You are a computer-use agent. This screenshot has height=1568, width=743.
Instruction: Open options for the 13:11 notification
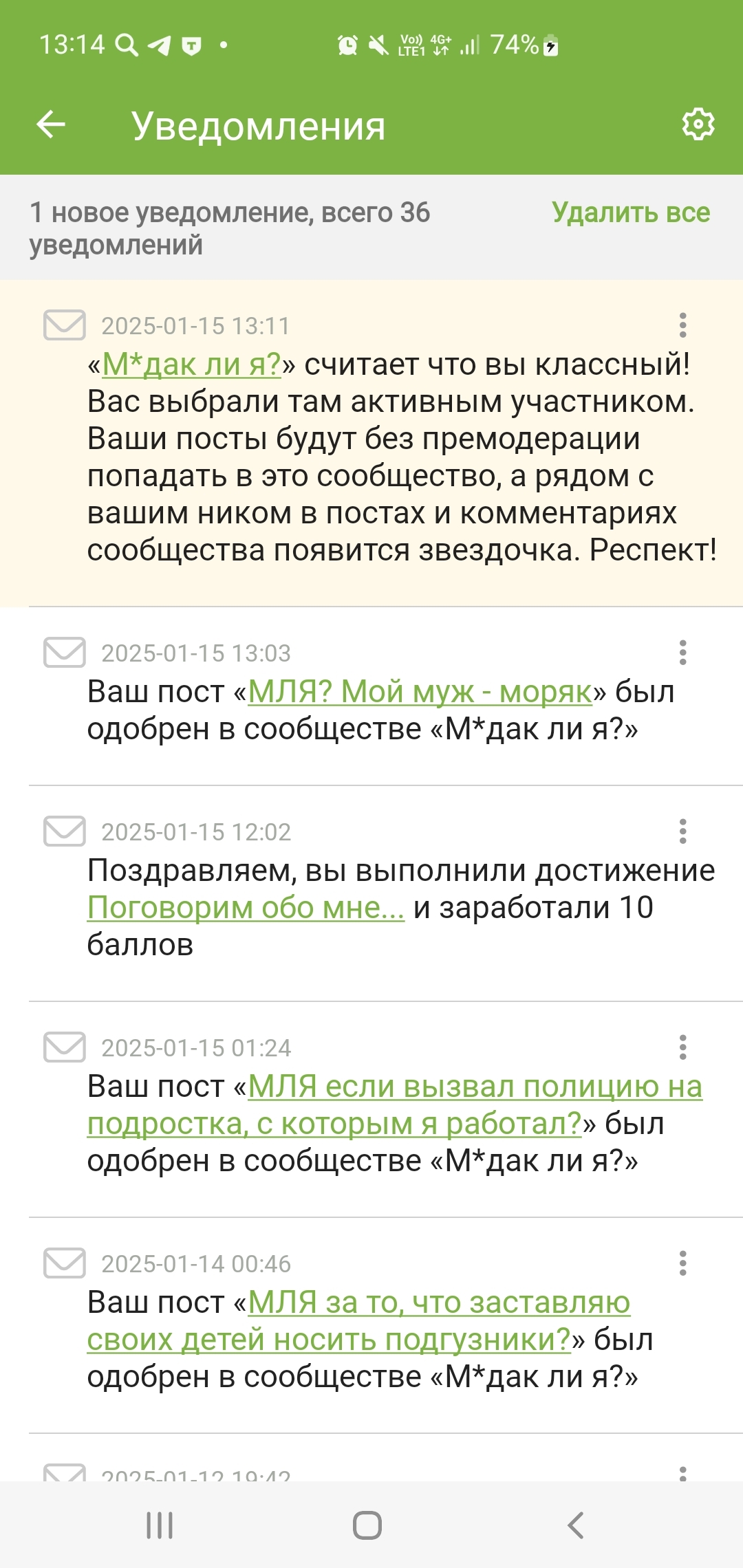pos(682,325)
